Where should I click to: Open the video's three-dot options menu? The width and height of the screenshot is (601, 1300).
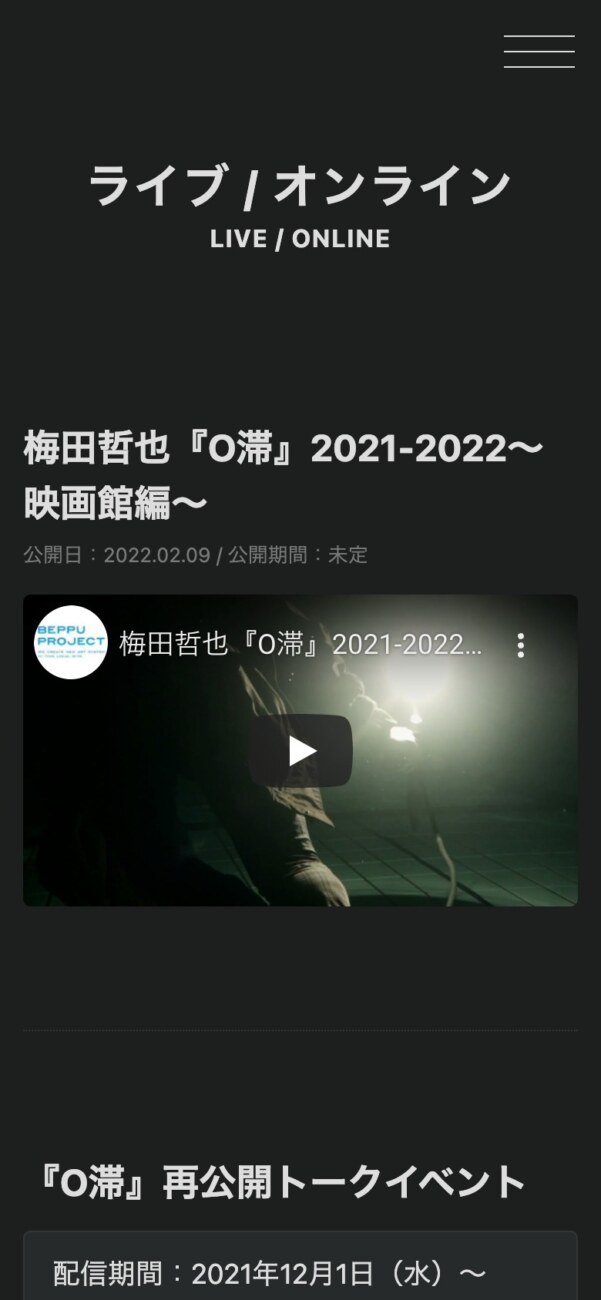tap(520, 645)
